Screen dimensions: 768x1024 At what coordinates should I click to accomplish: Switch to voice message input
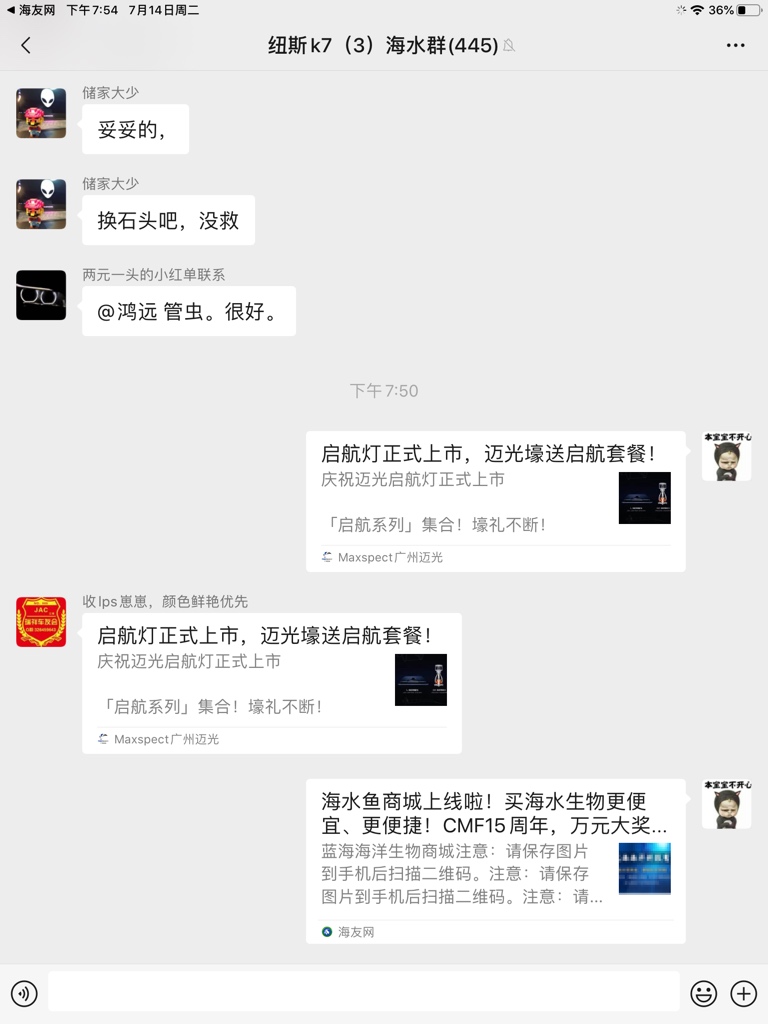(24, 993)
